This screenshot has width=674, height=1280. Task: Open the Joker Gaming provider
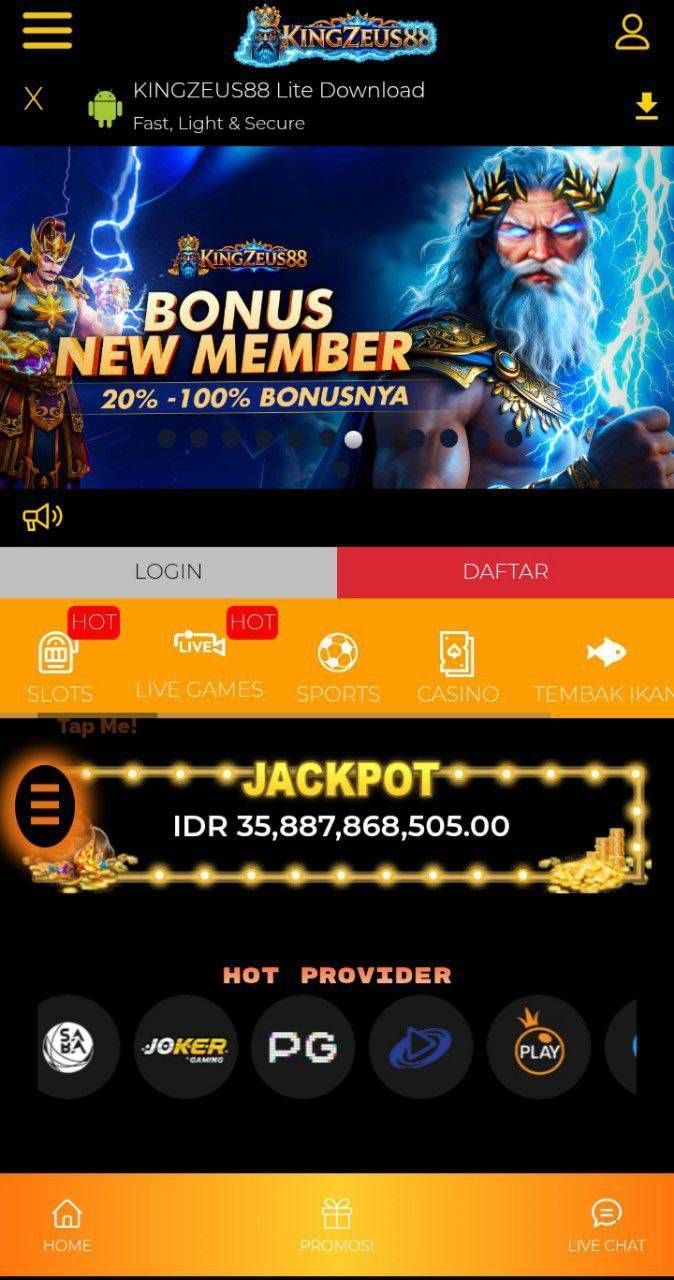click(185, 1047)
